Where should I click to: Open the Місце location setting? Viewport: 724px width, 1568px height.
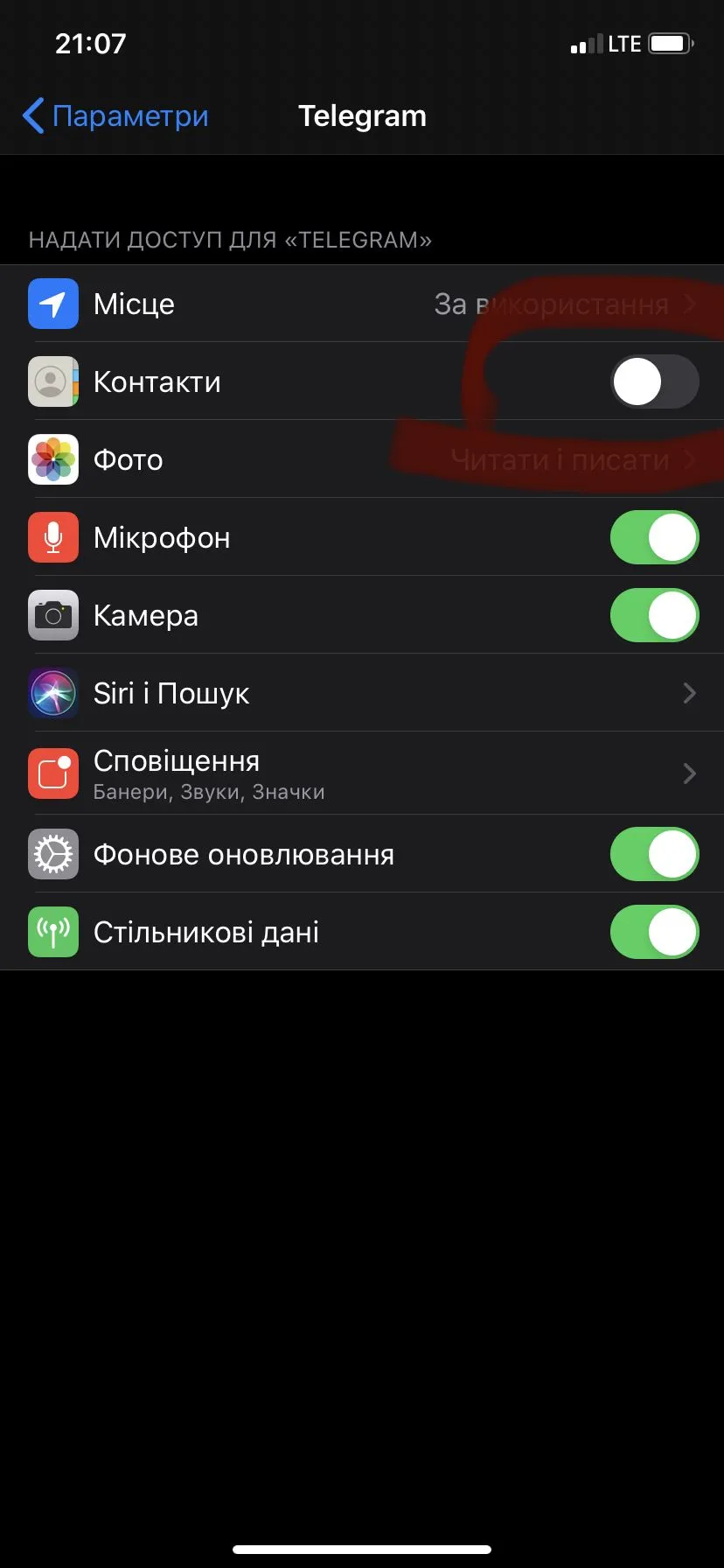(x=362, y=304)
